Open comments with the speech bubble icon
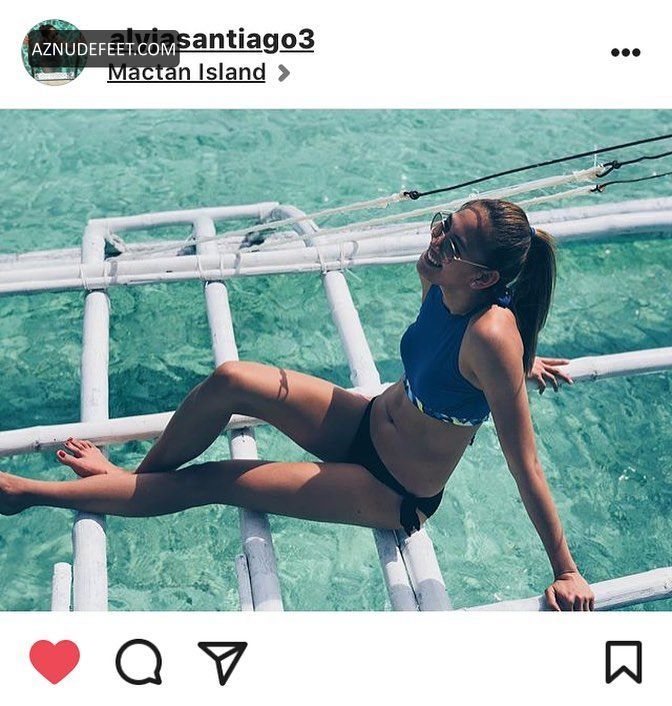672x706 pixels. click(x=138, y=662)
